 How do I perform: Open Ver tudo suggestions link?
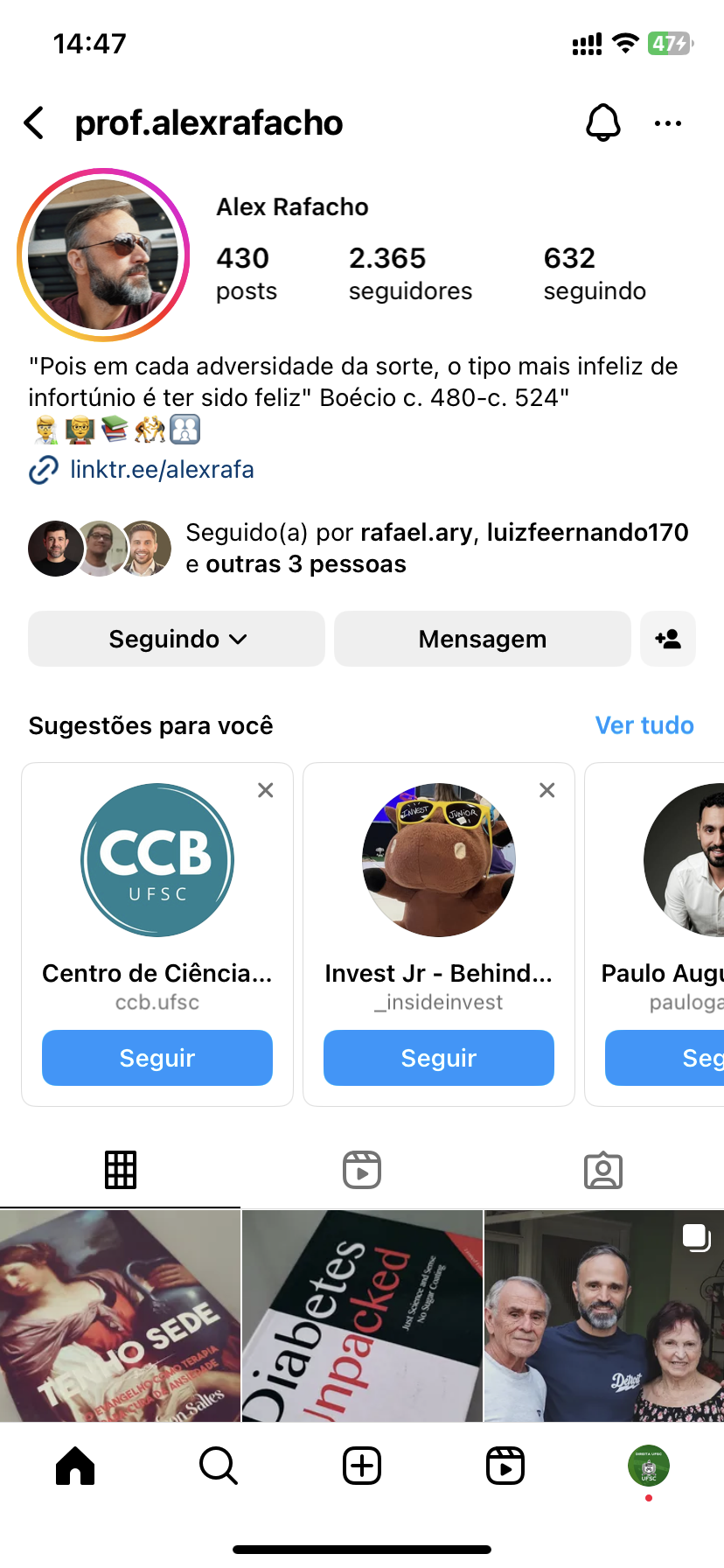tap(644, 725)
